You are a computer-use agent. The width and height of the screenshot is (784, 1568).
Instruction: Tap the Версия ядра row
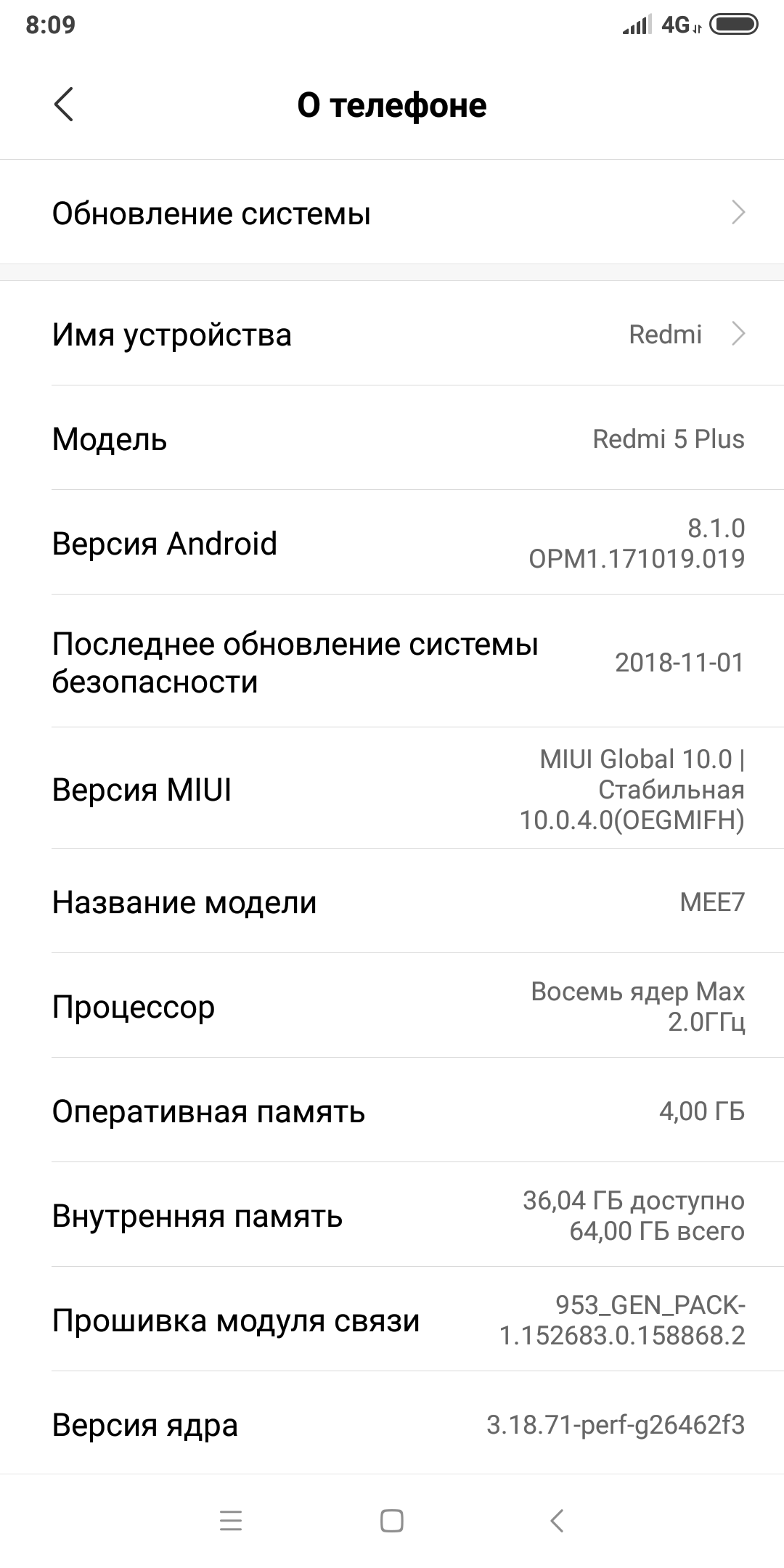pos(392,1424)
